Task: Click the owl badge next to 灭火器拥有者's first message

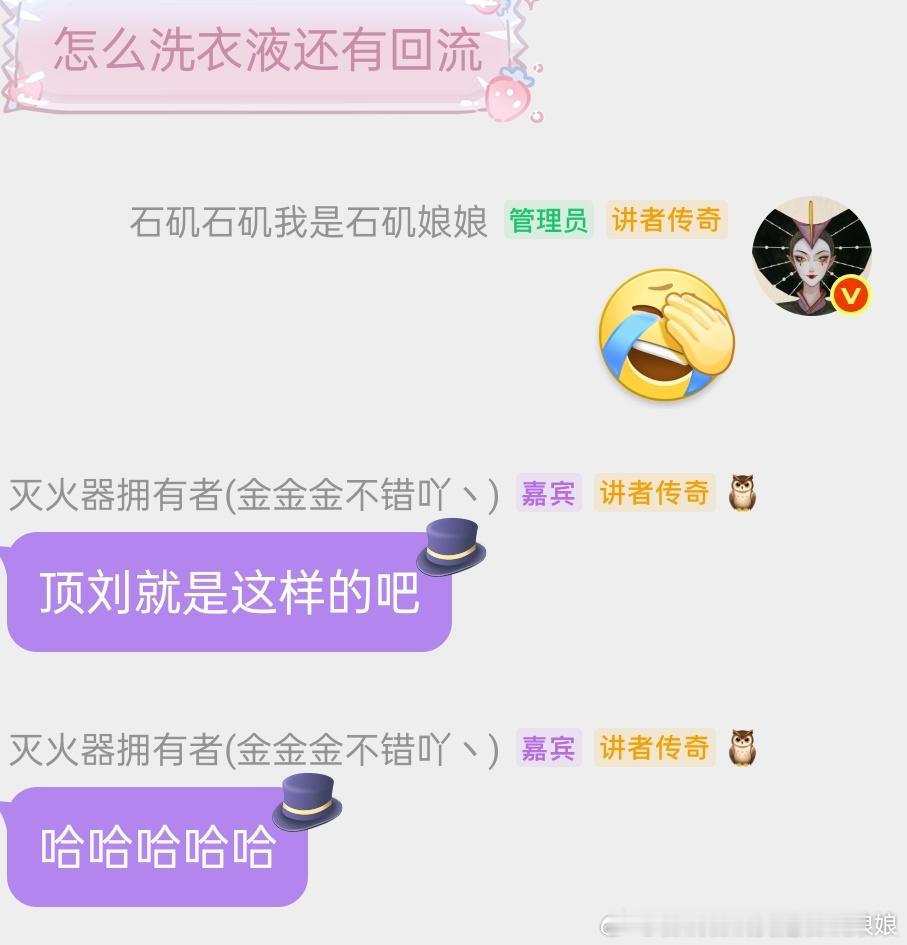Action: (x=741, y=493)
